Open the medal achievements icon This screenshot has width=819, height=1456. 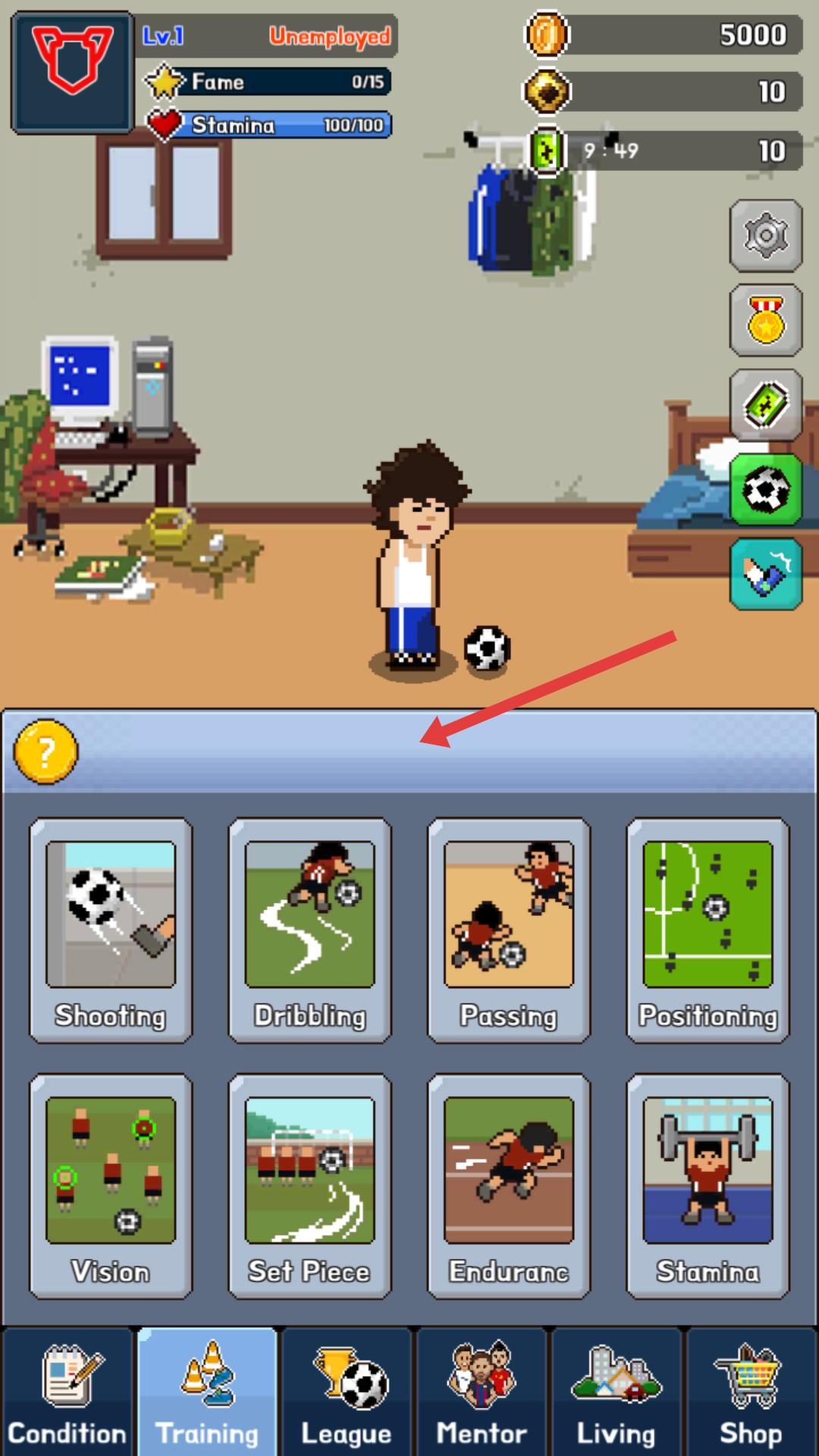point(765,321)
